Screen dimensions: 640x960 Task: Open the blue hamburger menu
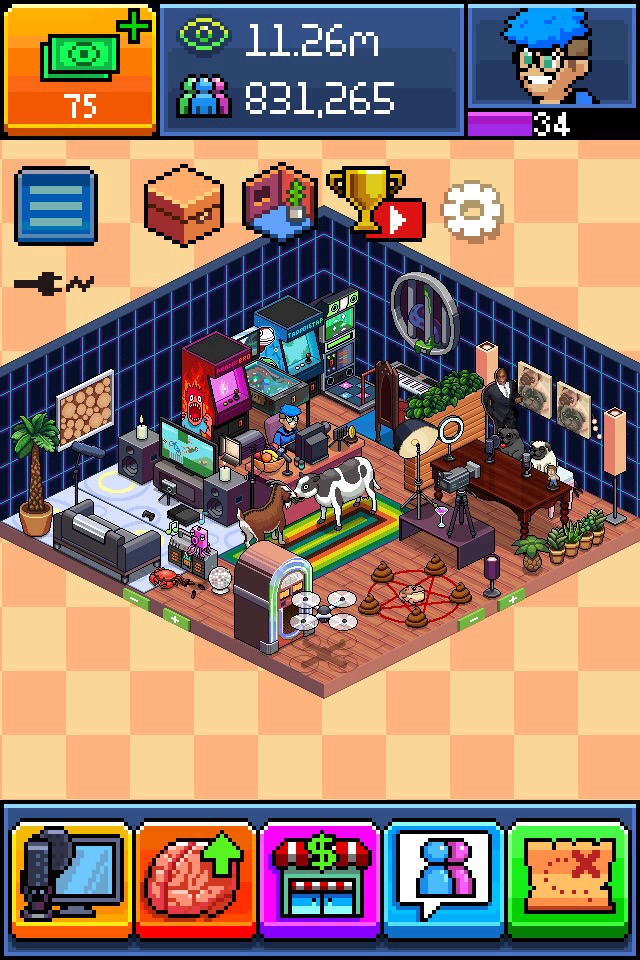click(56, 206)
